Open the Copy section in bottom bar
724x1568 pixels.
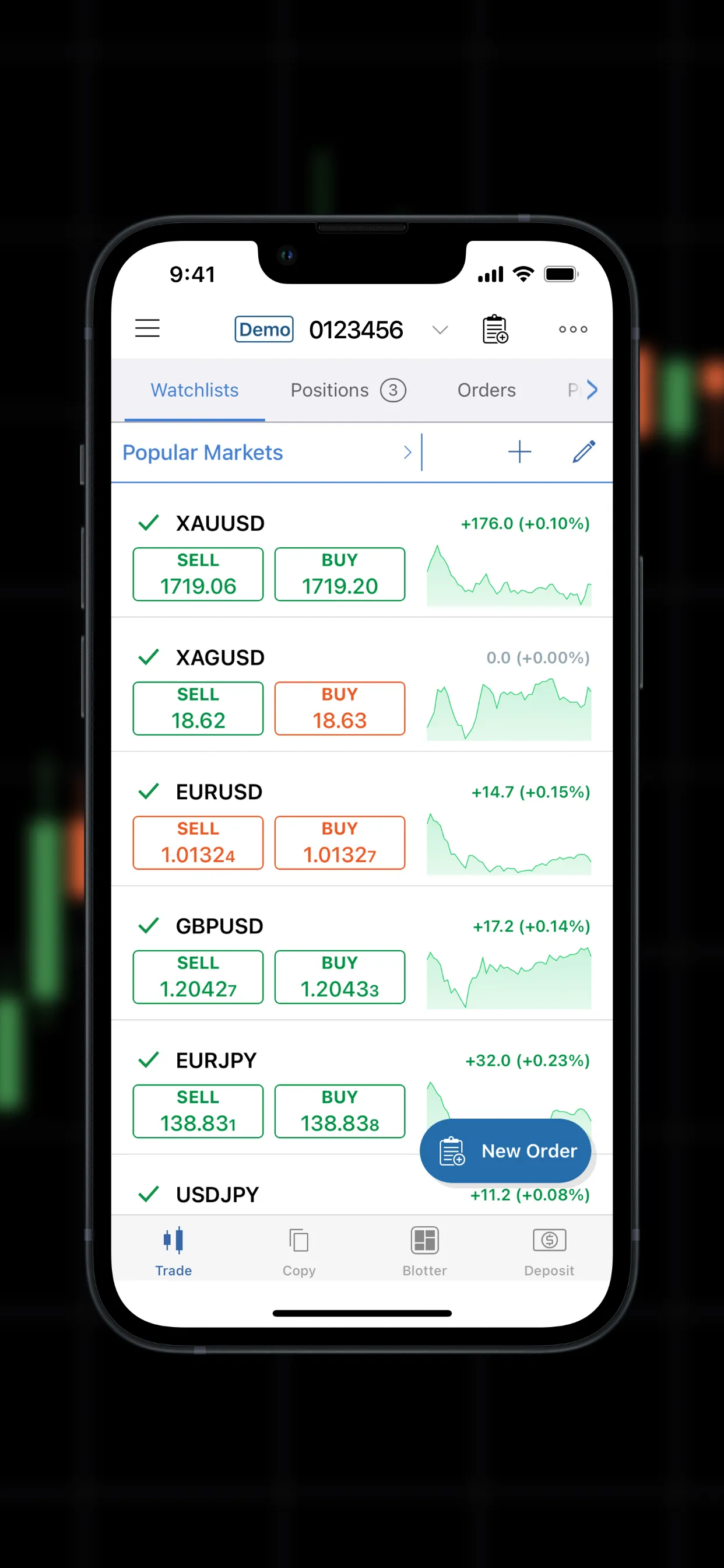coord(298,1251)
